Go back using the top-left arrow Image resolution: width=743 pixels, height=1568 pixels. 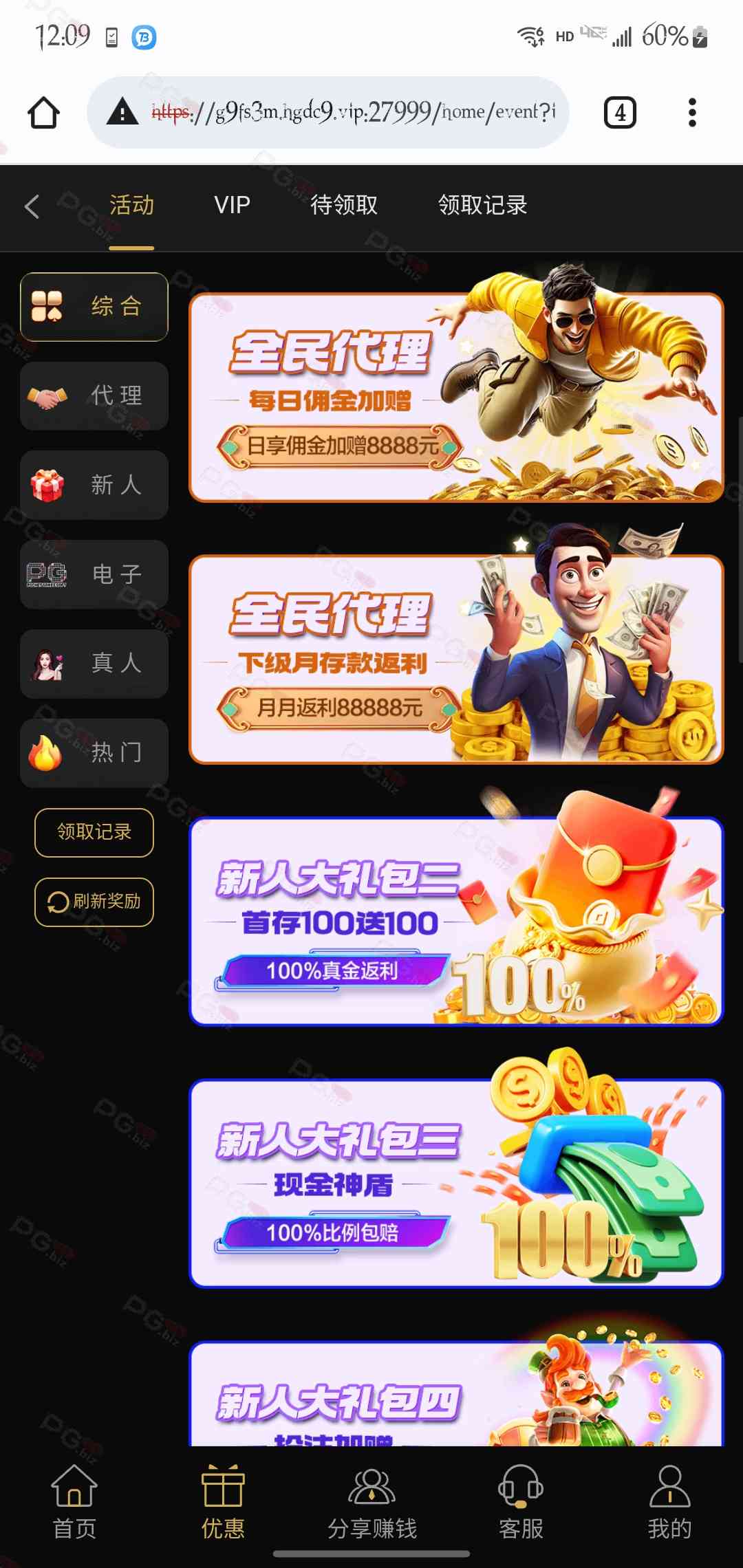coord(32,206)
